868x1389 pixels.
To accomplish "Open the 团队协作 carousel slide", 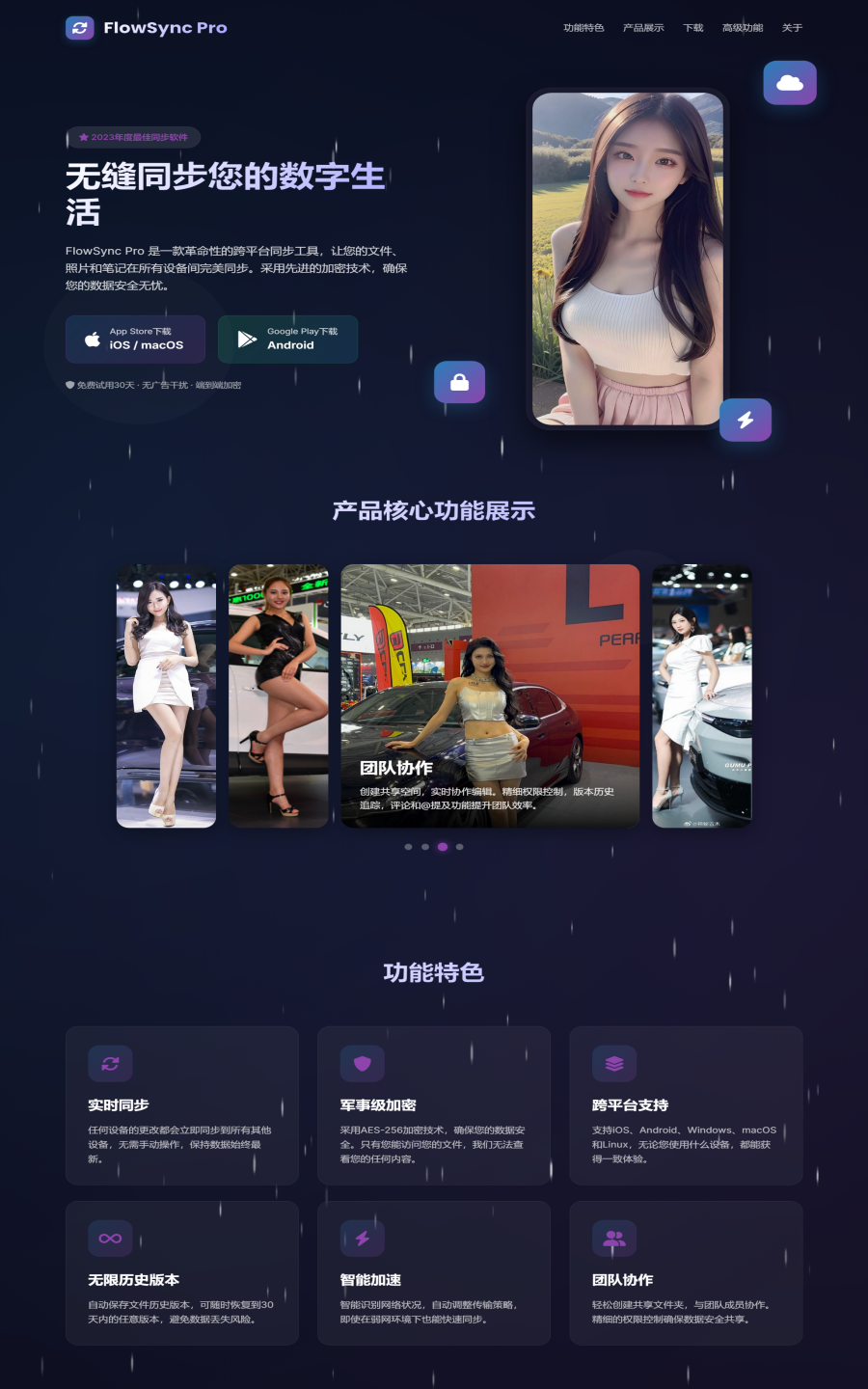I will [x=490, y=695].
